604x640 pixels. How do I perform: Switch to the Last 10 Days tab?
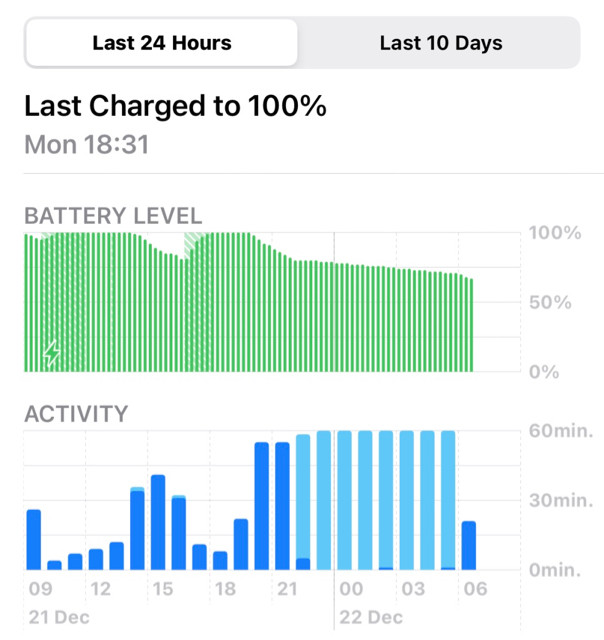440,43
